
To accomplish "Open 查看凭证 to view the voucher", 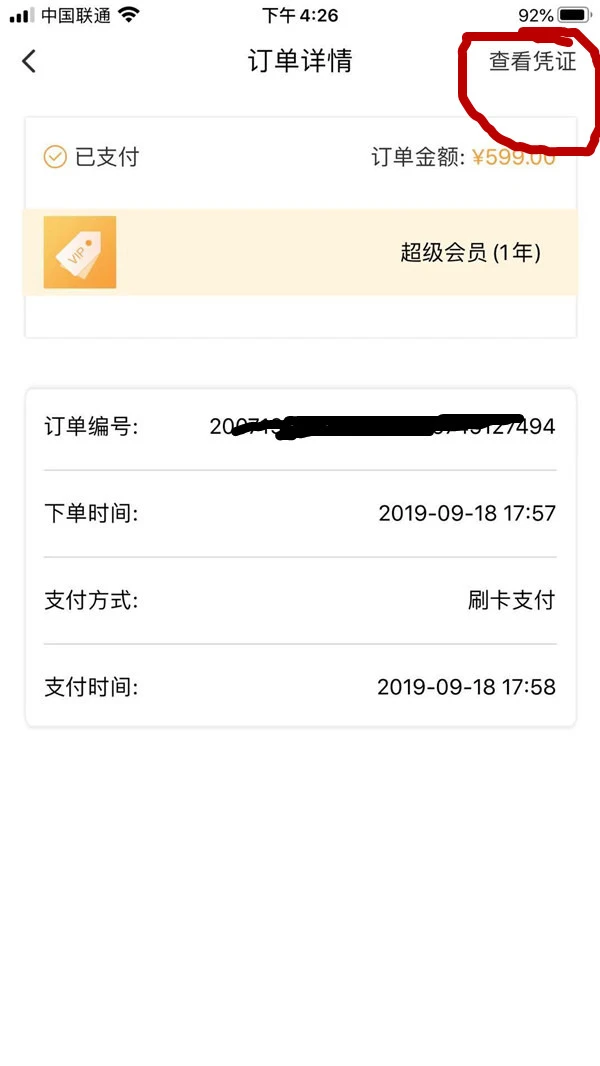I will pyautogui.click(x=533, y=61).
